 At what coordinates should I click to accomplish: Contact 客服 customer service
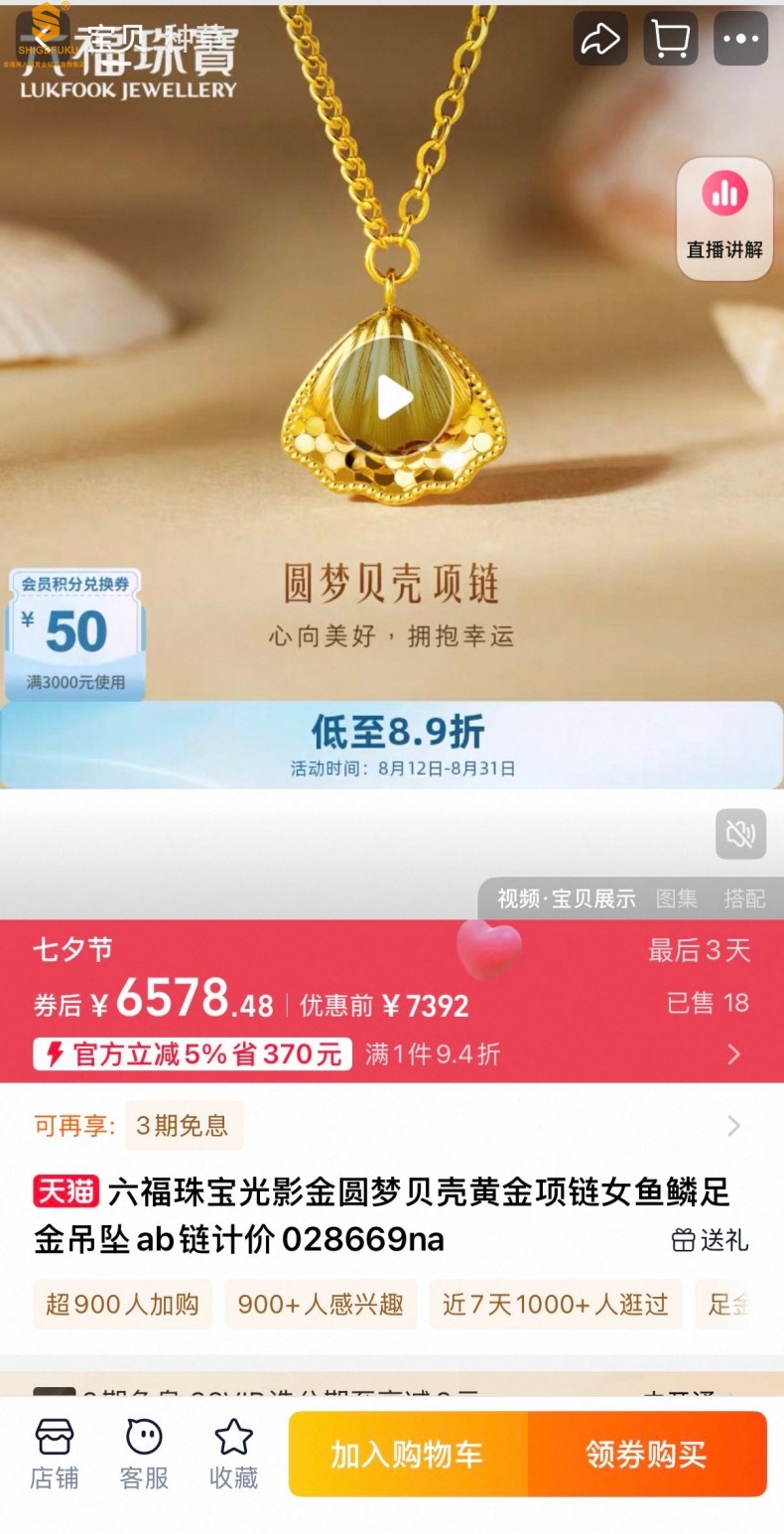(x=144, y=1454)
